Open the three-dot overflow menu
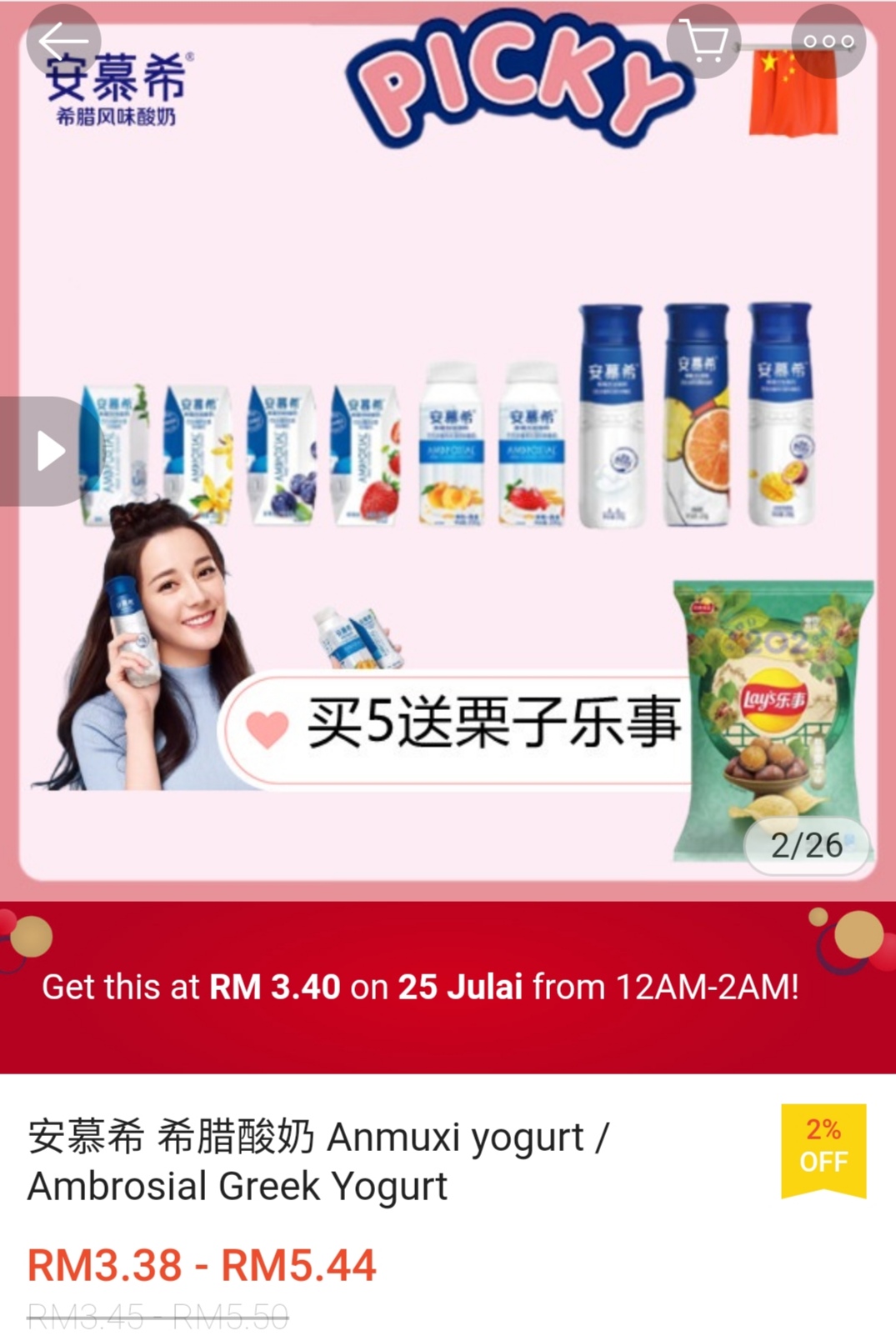Viewport: 896px width, 1336px height. (x=828, y=41)
